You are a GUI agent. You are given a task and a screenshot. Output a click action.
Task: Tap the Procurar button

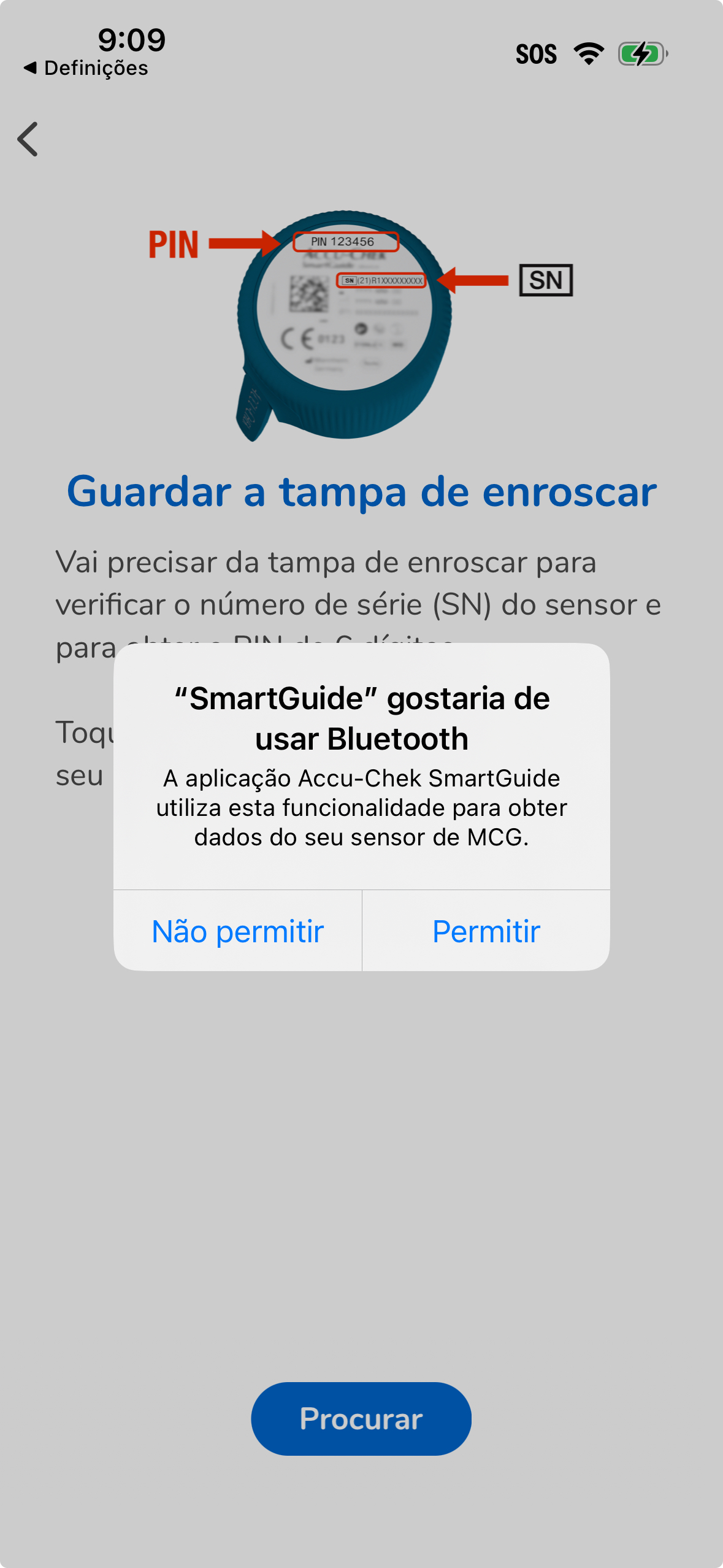pos(361,1418)
